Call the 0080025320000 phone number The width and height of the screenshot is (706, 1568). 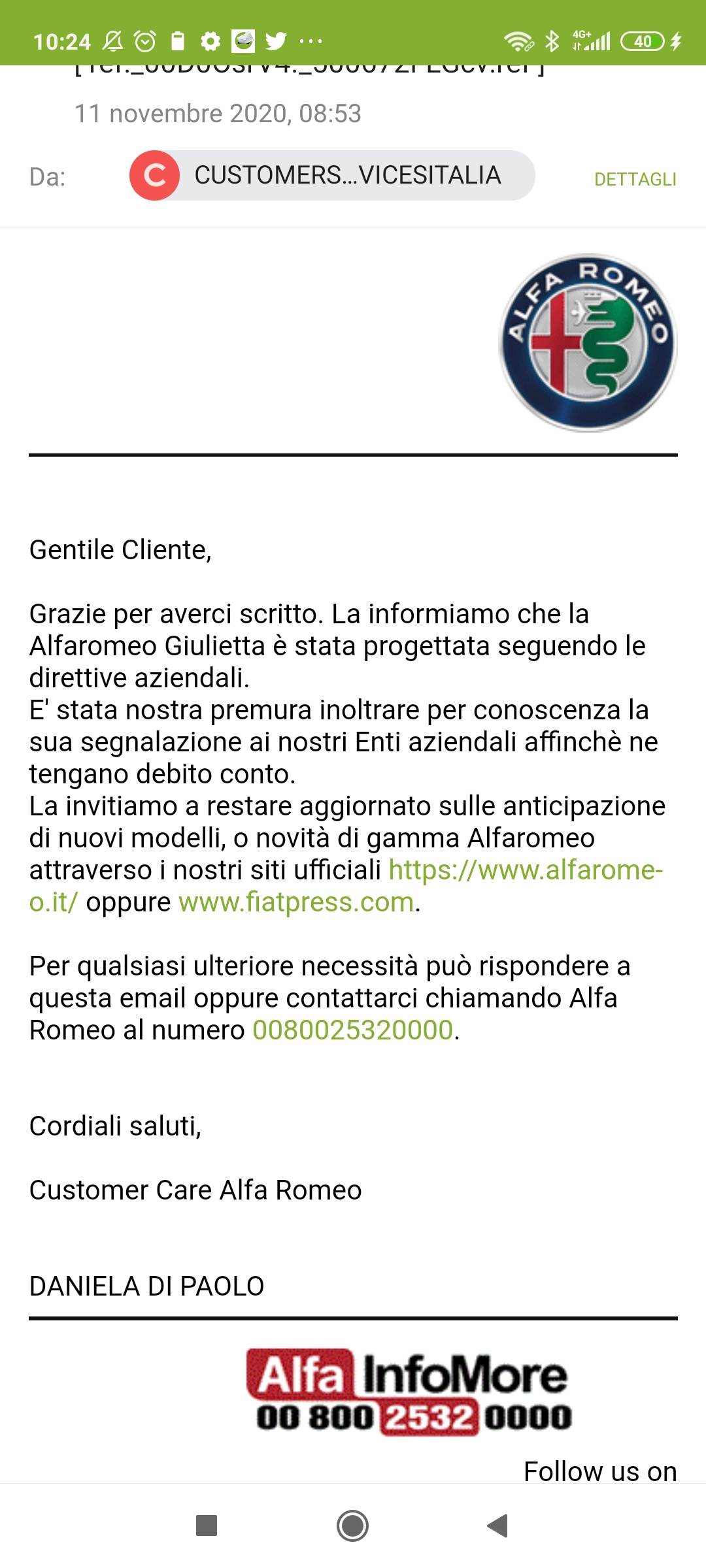(353, 1030)
